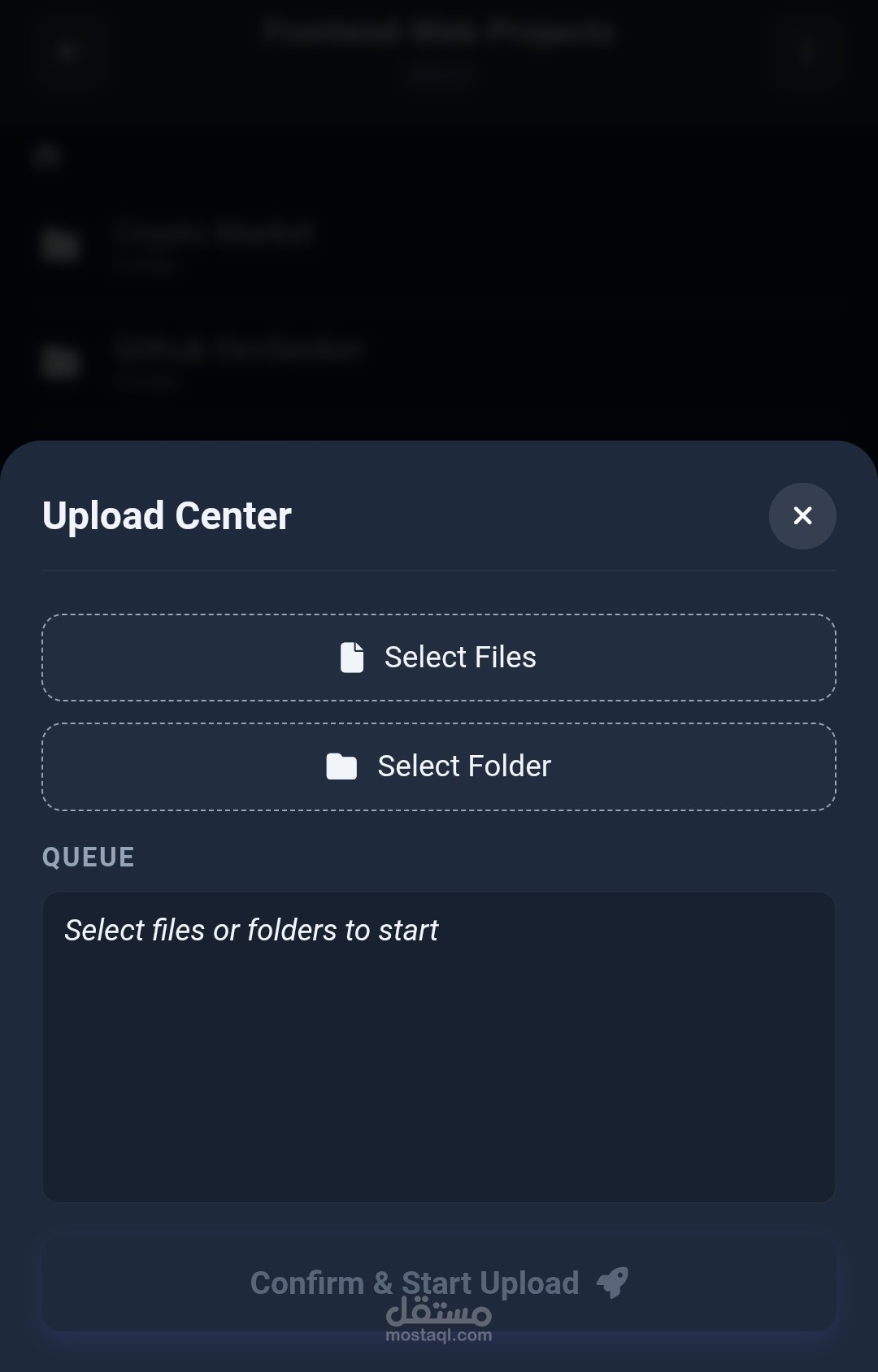Screen dimensions: 878x1372
Task: Choose files with Select Files
Action: click(439, 658)
